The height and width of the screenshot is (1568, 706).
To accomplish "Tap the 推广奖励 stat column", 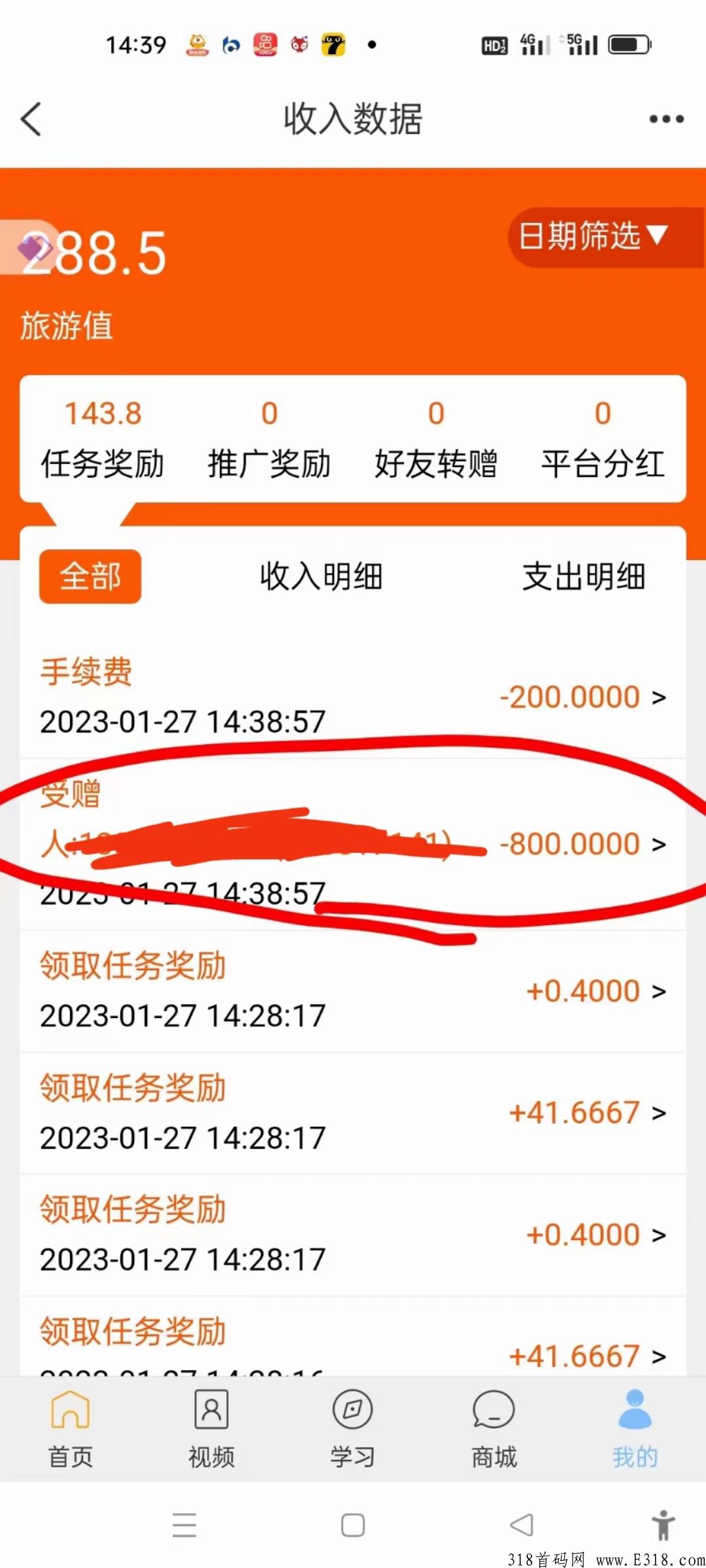I will (269, 438).
